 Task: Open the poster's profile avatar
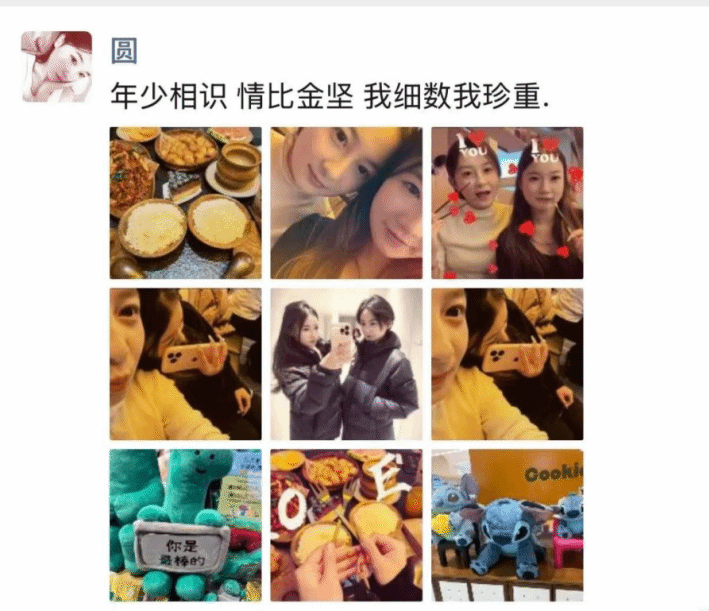click(x=57, y=66)
